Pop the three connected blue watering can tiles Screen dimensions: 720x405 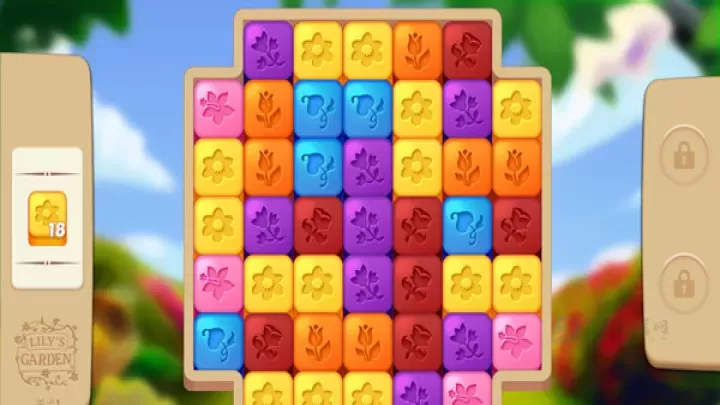(x=319, y=109)
